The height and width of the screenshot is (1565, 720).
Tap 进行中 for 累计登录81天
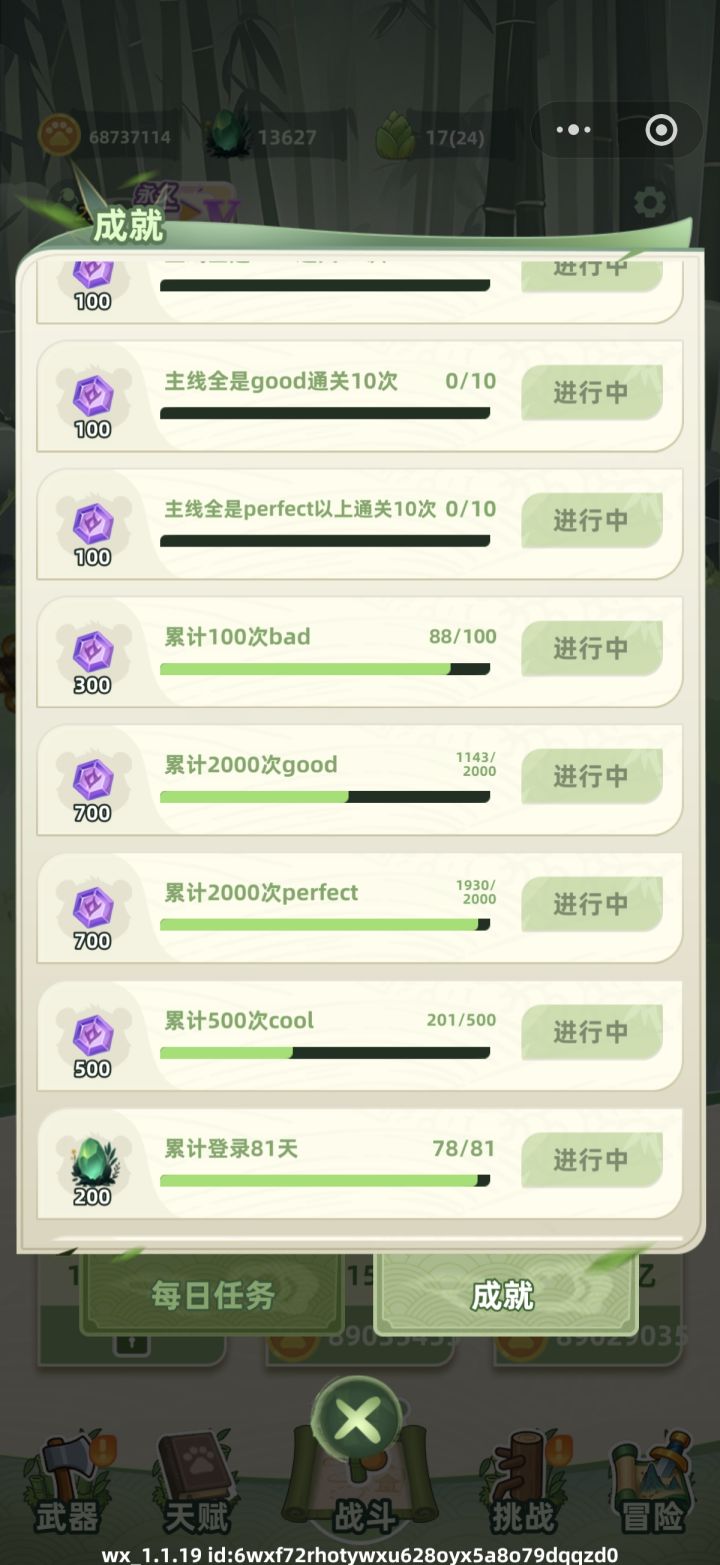(591, 1160)
